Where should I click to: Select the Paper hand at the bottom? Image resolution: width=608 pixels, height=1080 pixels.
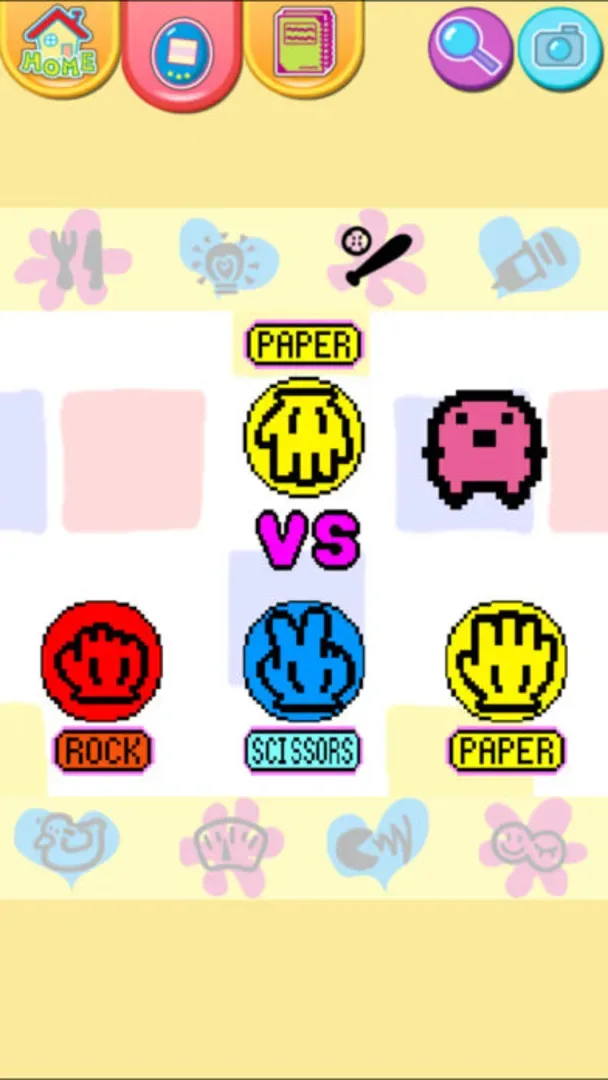(506, 661)
